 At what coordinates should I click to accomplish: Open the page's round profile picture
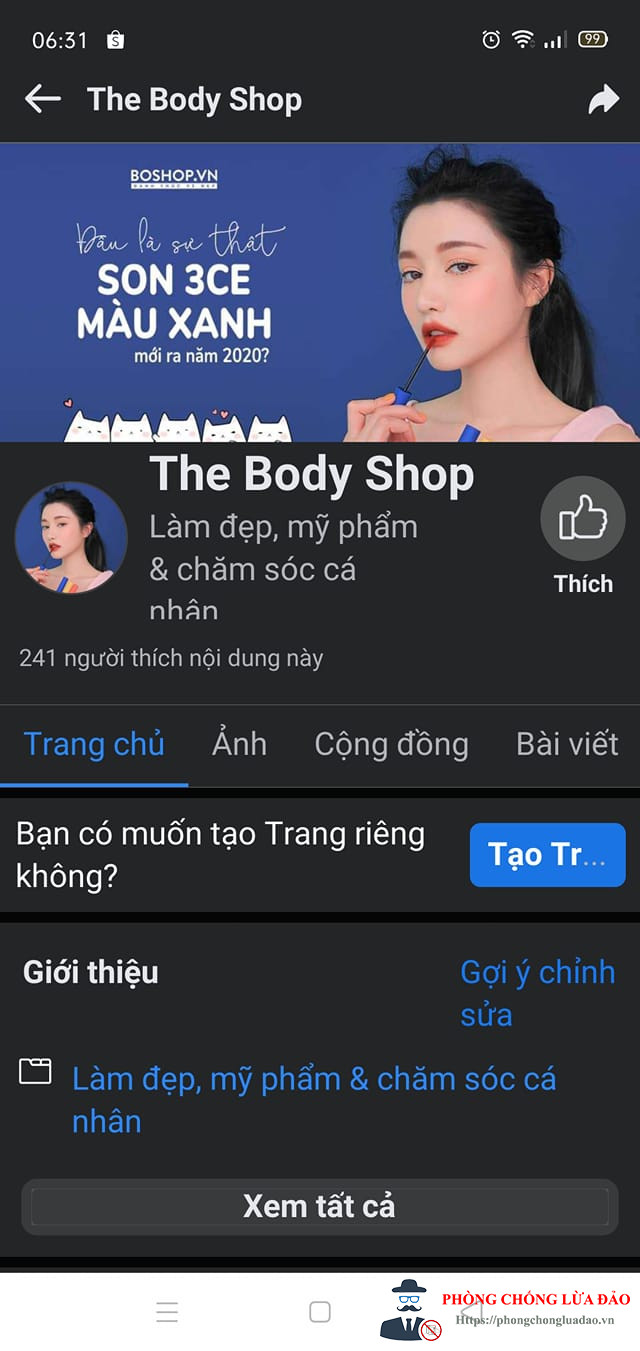tap(71, 538)
